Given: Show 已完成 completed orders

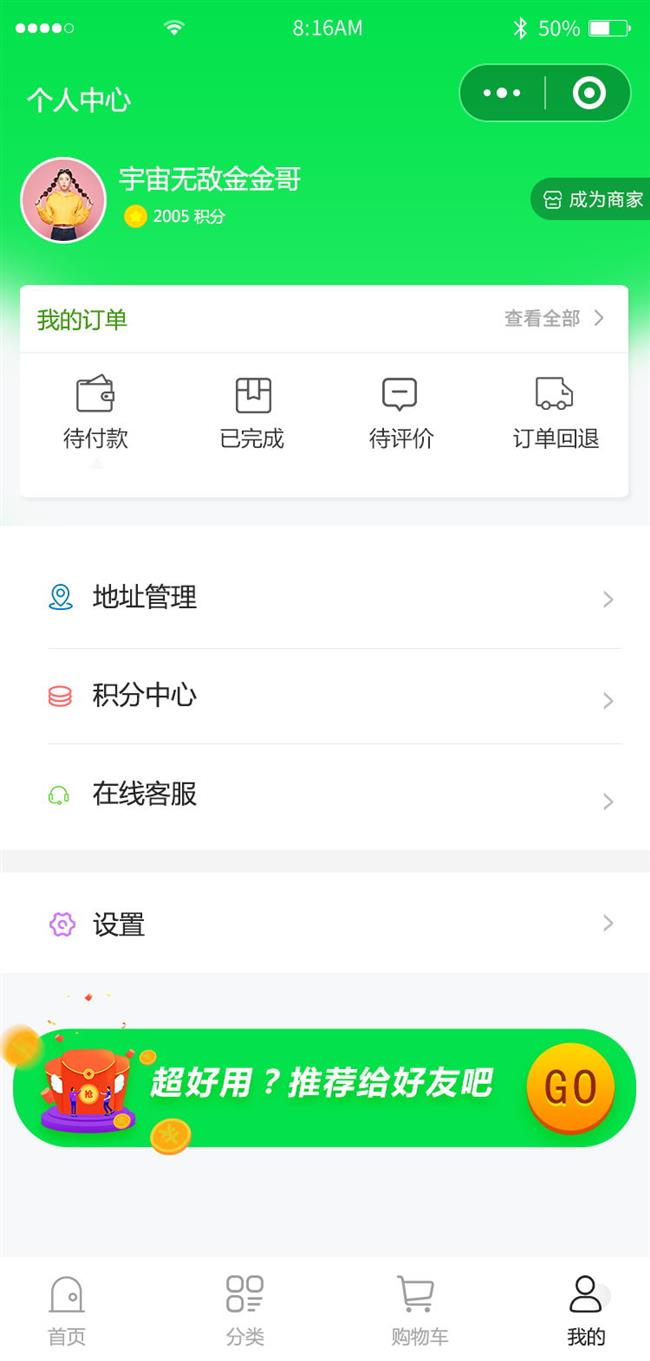Looking at the screenshot, I should [x=252, y=413].
